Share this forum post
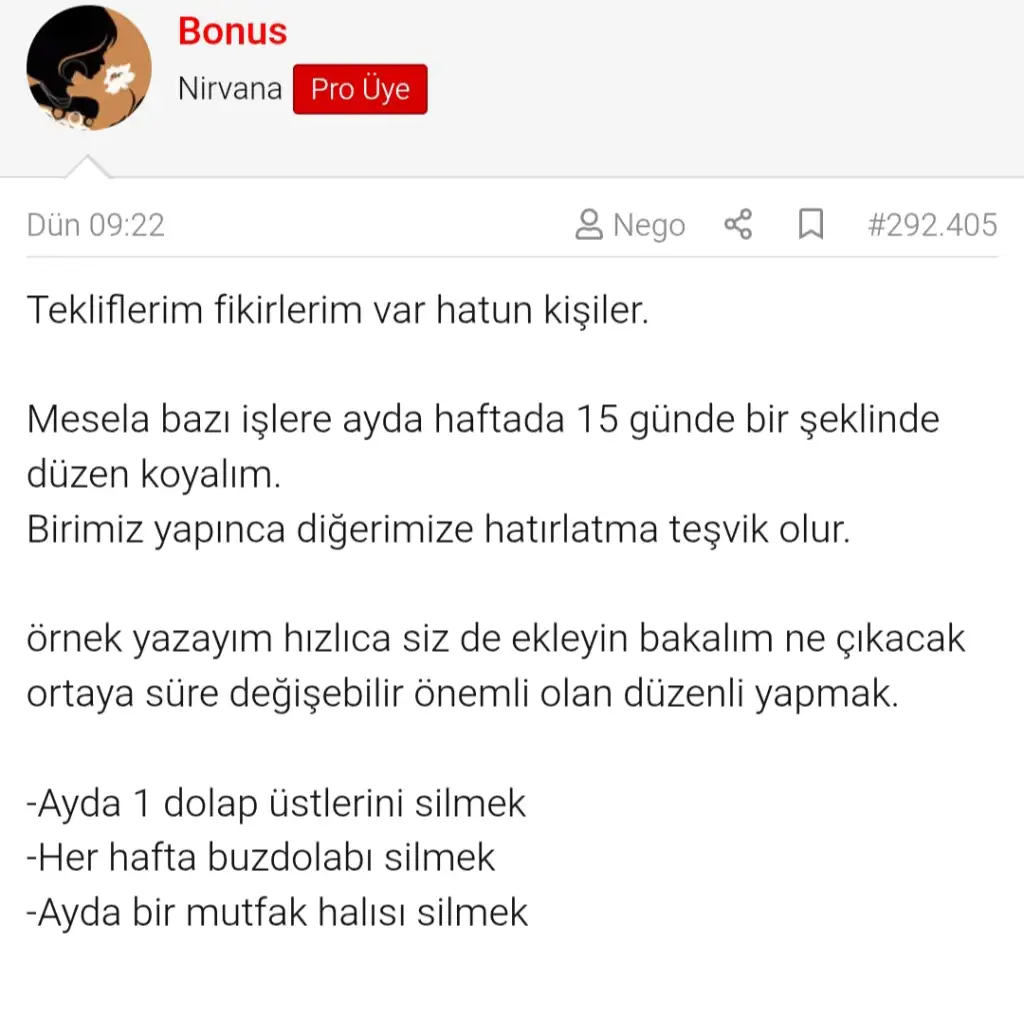 tap(738, 225)
